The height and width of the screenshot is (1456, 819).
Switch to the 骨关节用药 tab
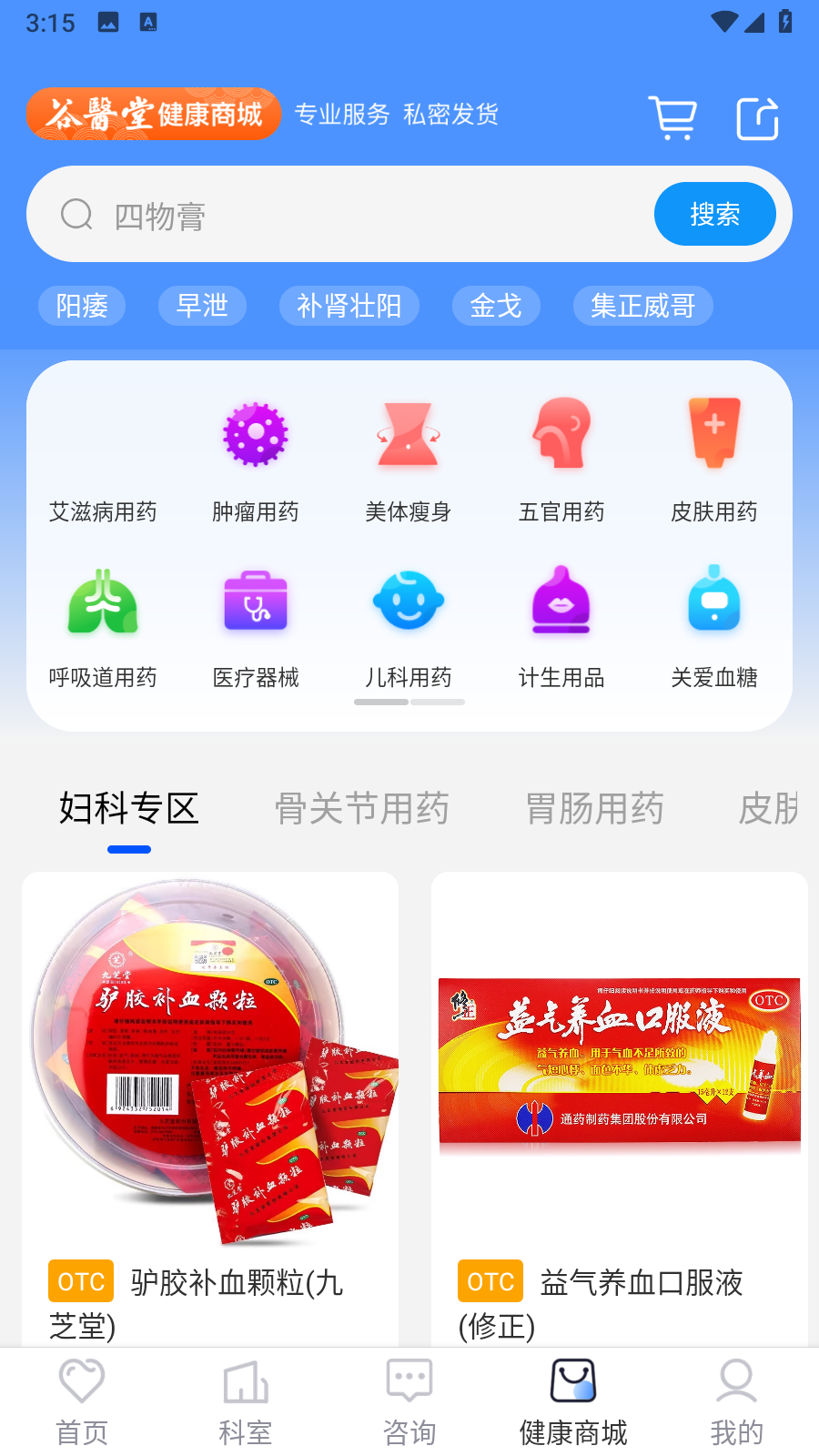(362, 808)
